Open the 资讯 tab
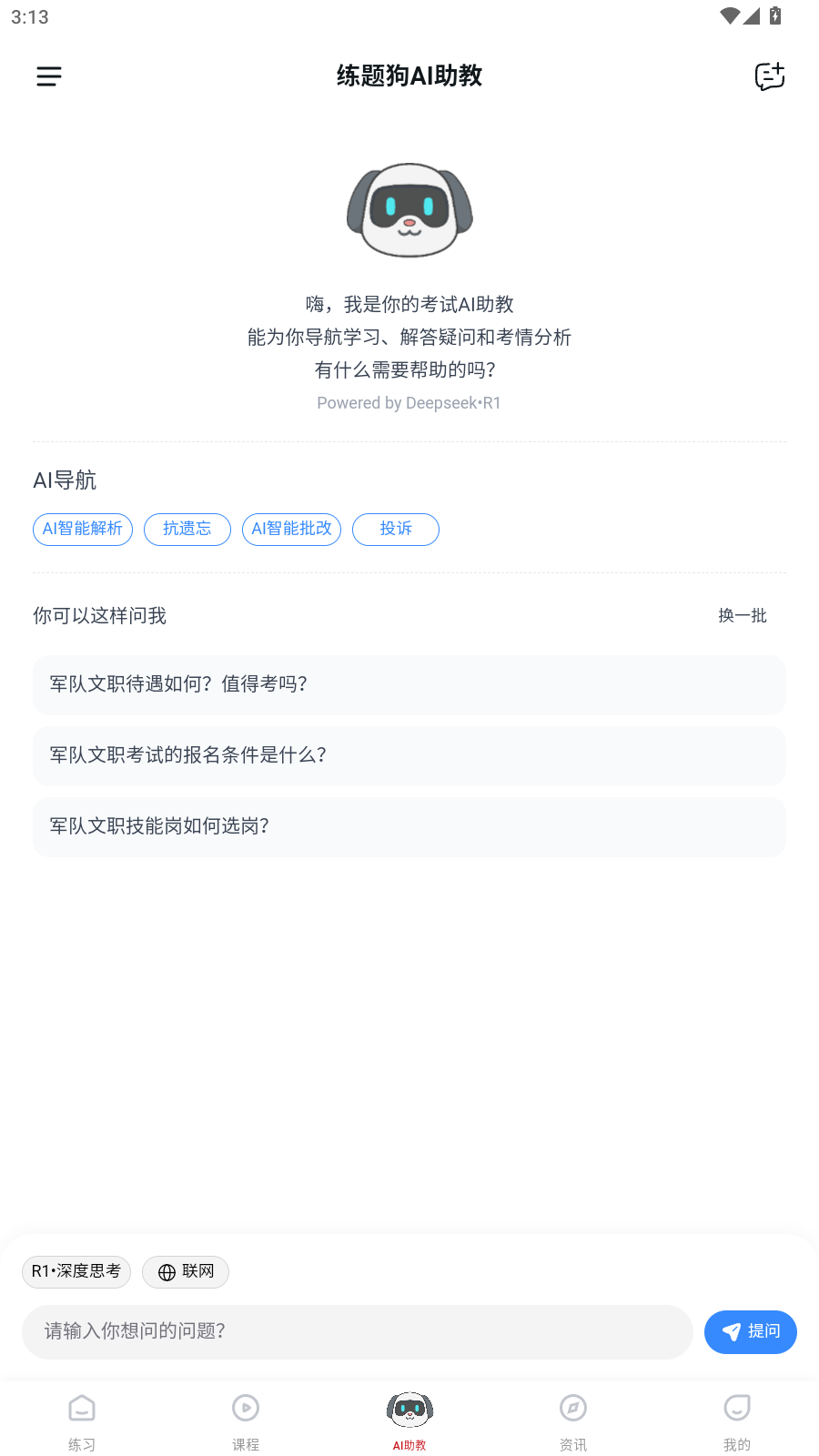819x1456 pixels. coord(573,1421)
